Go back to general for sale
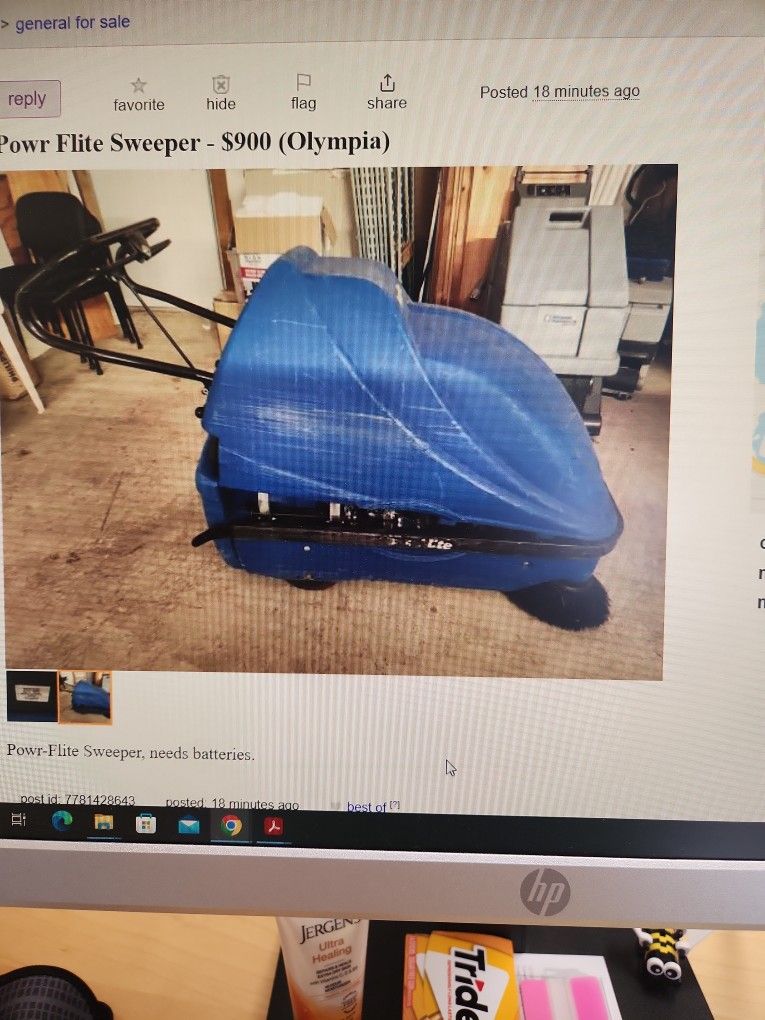 [x=70, y=21]
